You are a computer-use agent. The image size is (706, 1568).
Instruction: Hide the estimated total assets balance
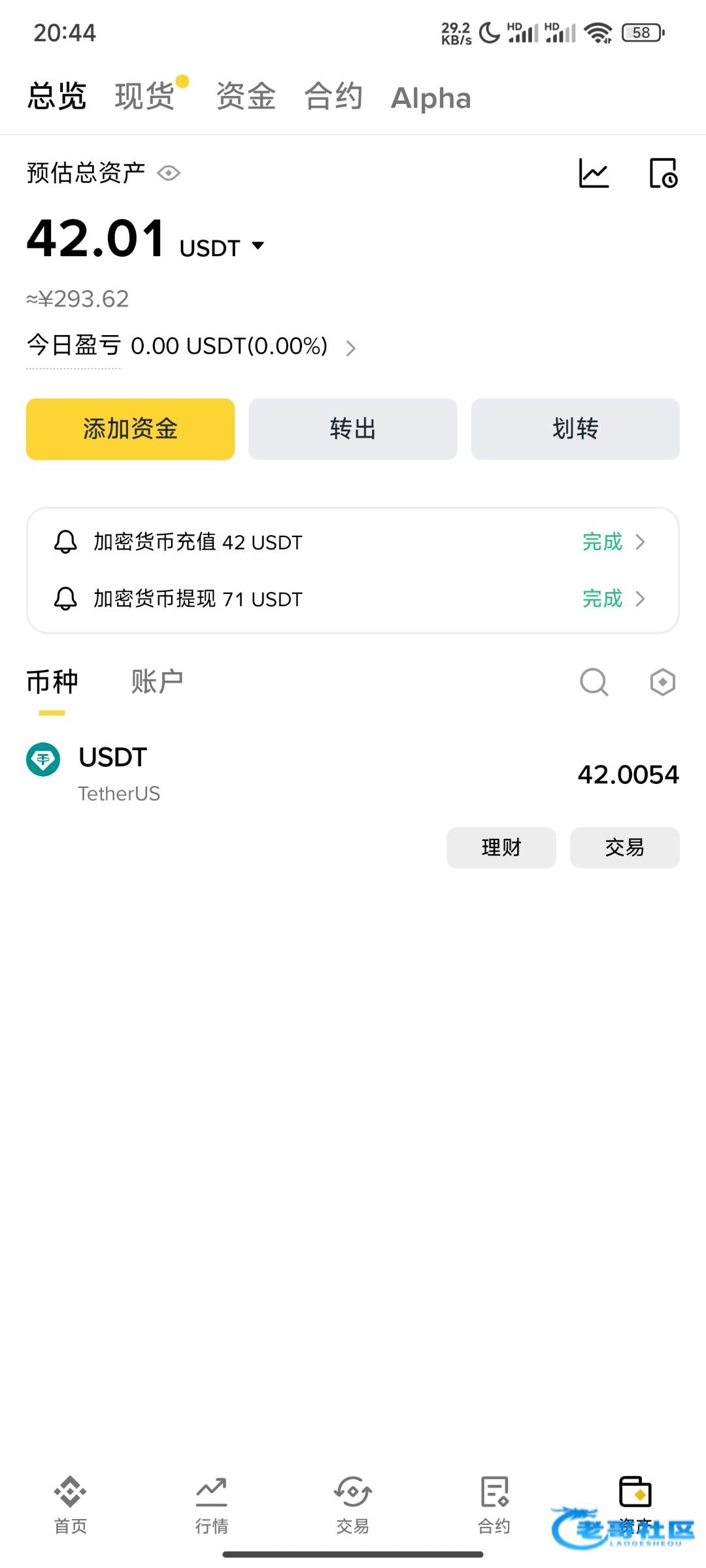(169, 173)
